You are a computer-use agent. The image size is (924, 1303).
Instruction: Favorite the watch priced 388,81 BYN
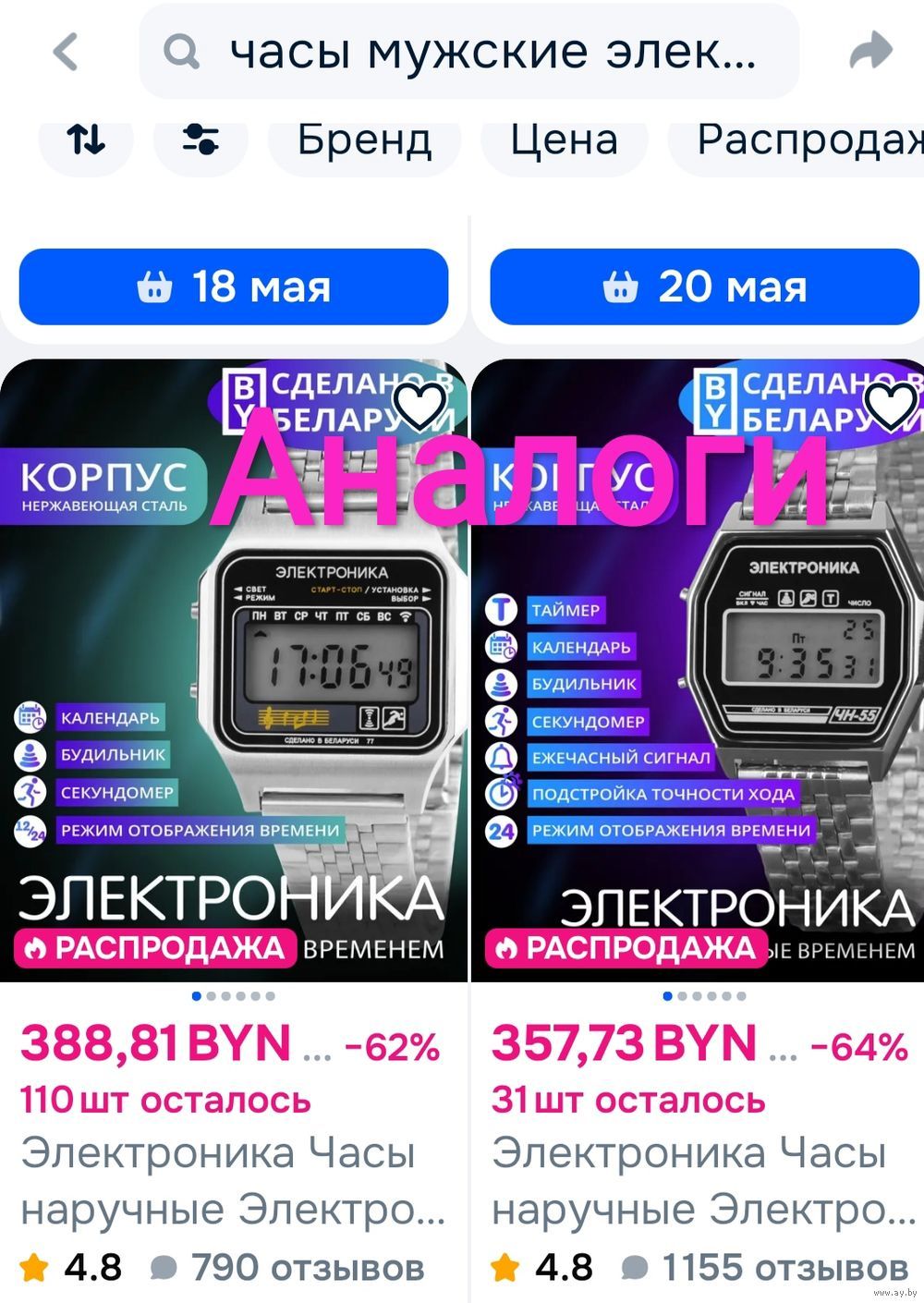pyautogui.click(x=420, y=406)
